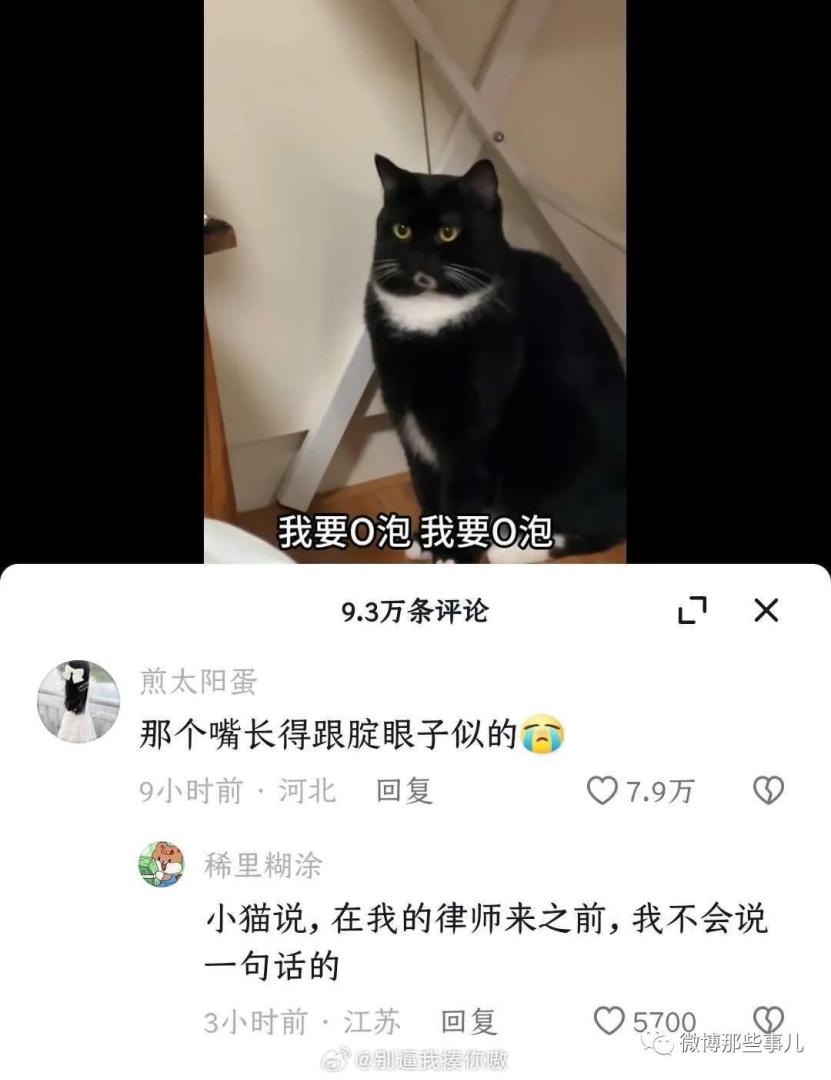Dislike 稀里糊涂's comment
Screen dimensions: 831x1080
(768, 1019)
